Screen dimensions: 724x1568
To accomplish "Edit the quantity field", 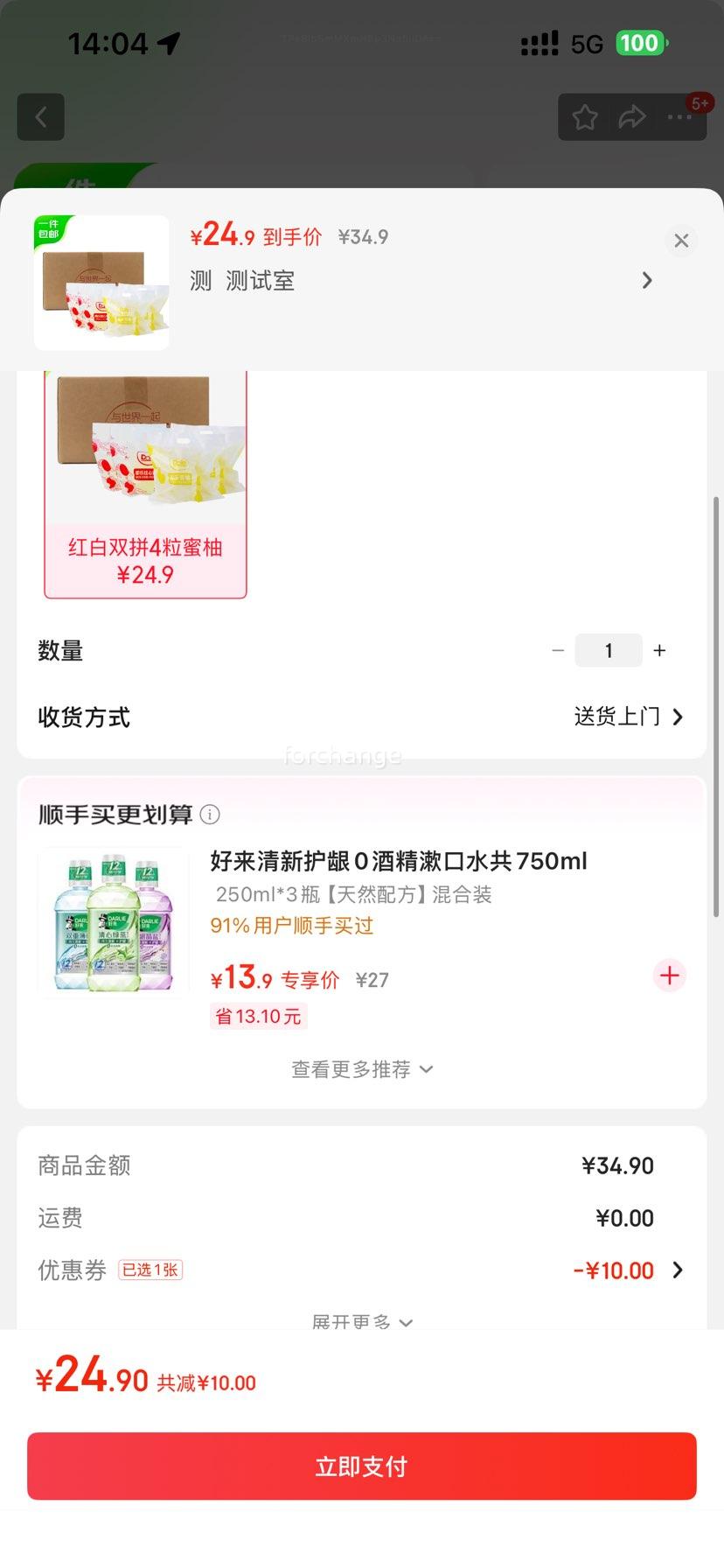I will click(x=609, y=651).
